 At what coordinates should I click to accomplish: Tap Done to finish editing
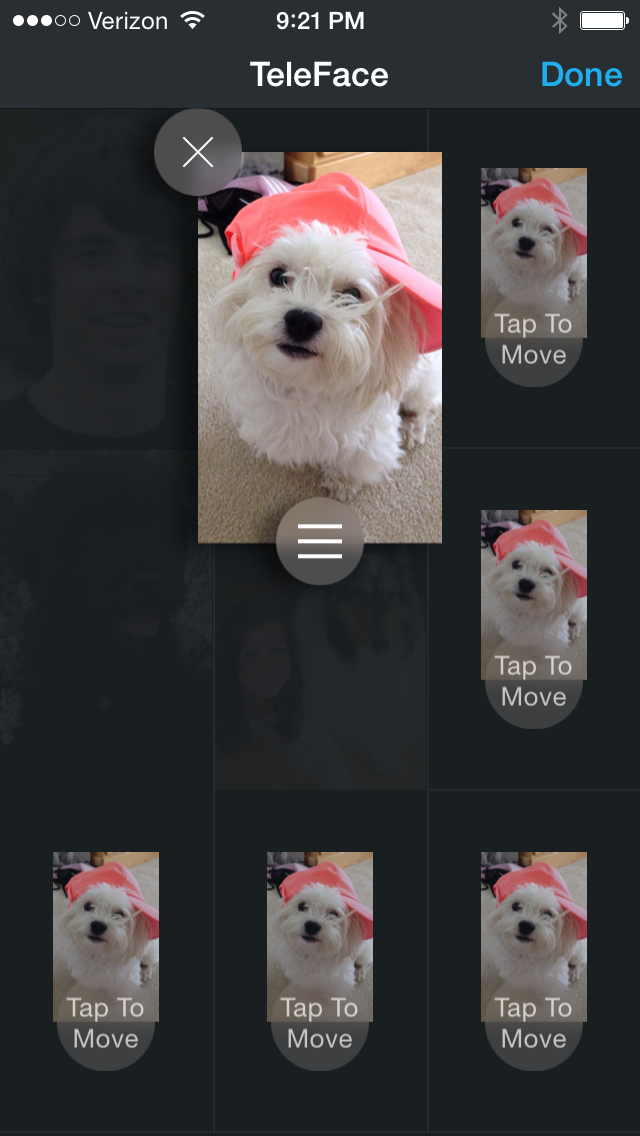coord(581,75)
